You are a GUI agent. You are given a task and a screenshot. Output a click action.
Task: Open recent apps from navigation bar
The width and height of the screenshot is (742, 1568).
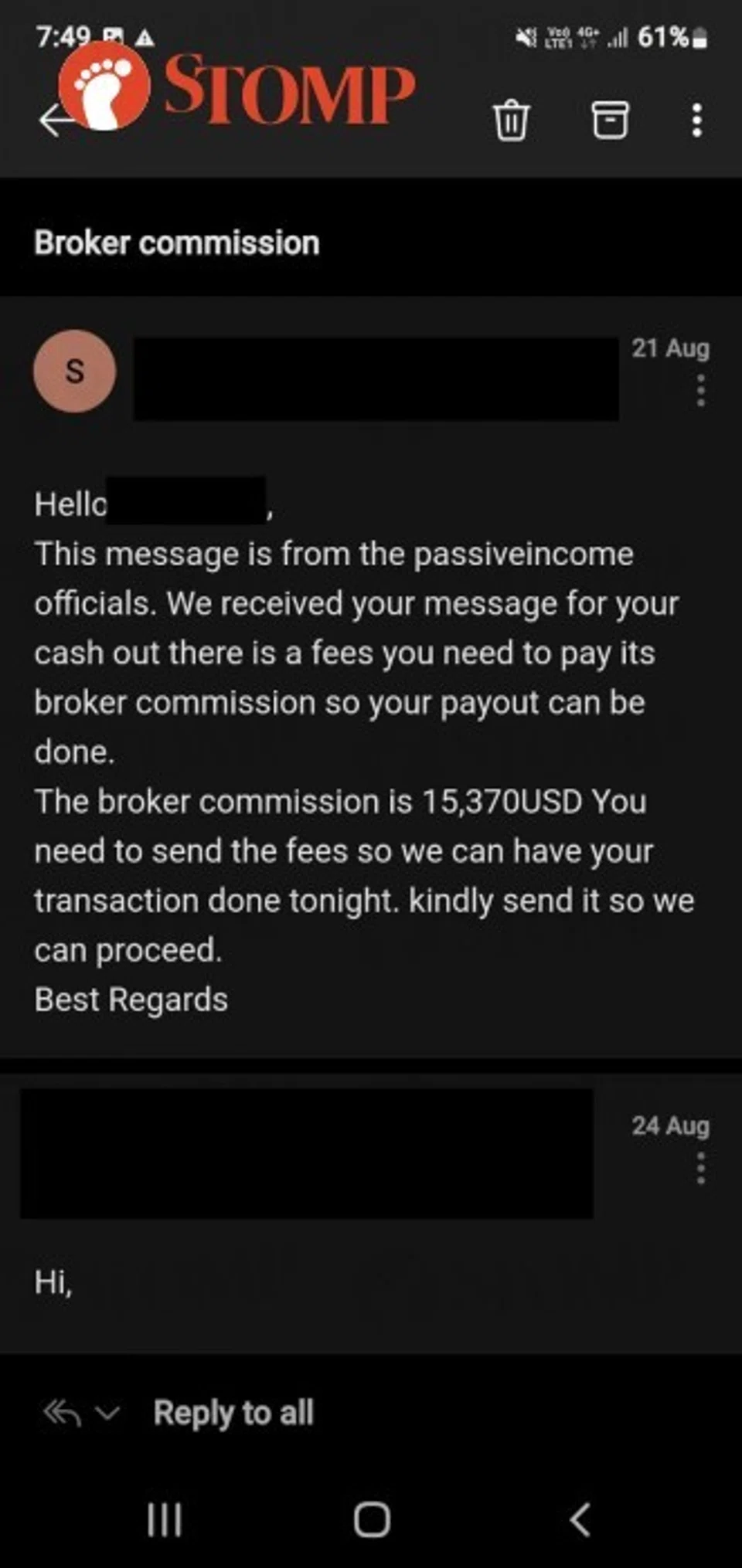tap(165, 1519)
